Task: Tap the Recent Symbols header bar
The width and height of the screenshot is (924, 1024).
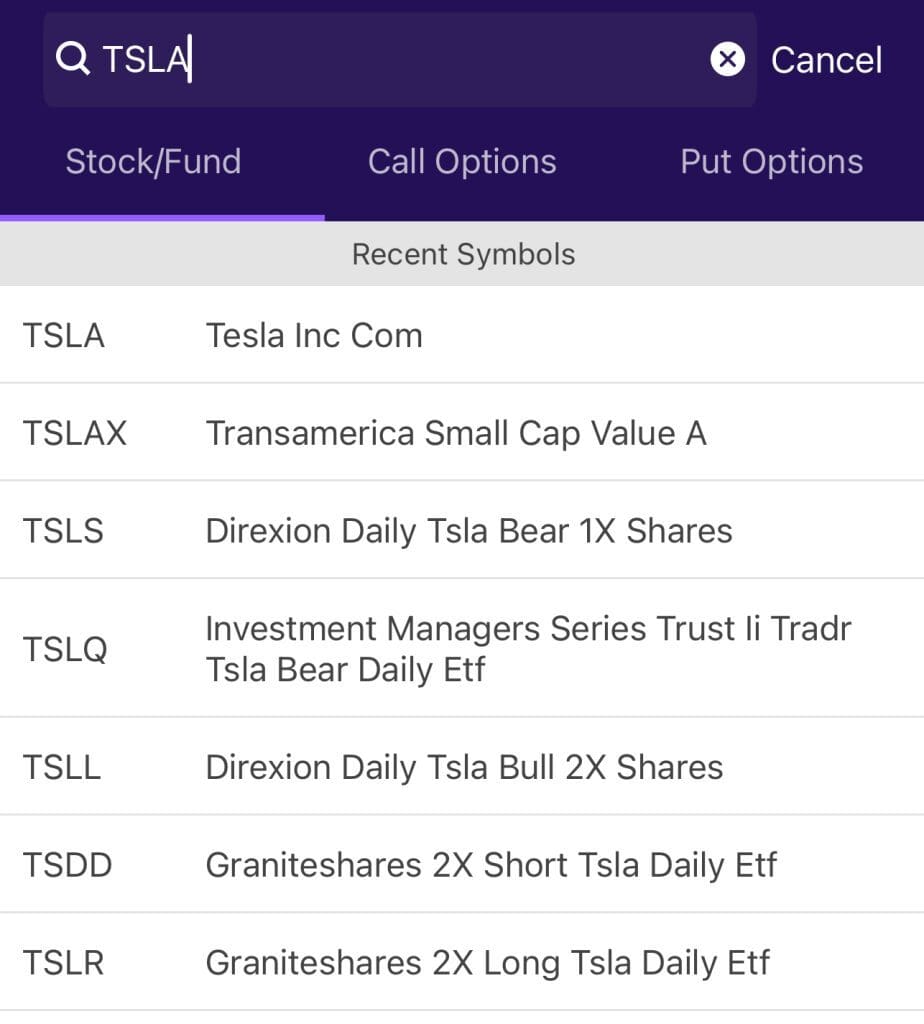Action: [x=462, y=254]
